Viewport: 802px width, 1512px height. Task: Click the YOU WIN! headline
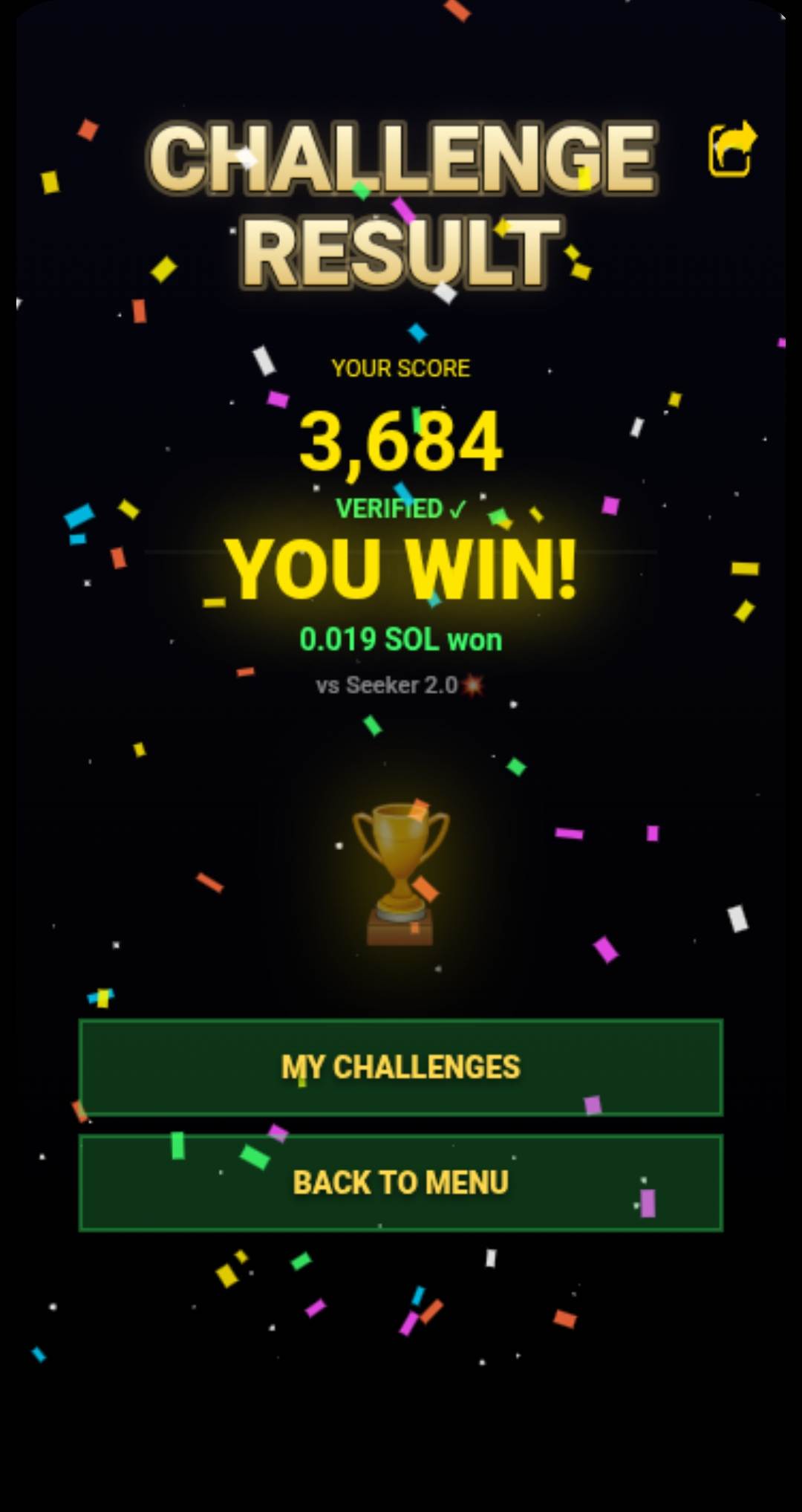(401, 572)
